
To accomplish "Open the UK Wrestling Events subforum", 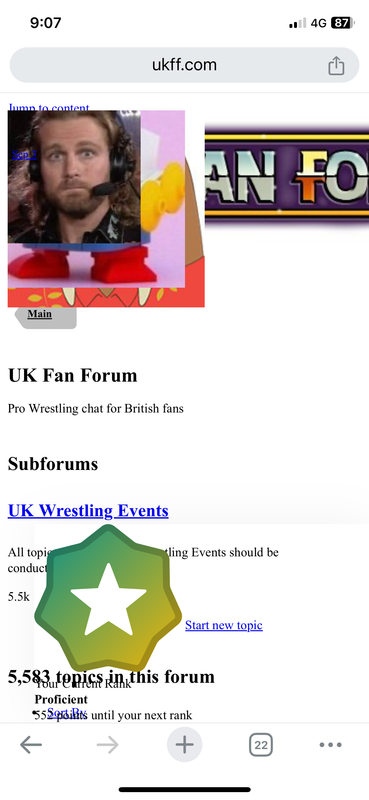I will pyautogui.click(x=88, y=511).
